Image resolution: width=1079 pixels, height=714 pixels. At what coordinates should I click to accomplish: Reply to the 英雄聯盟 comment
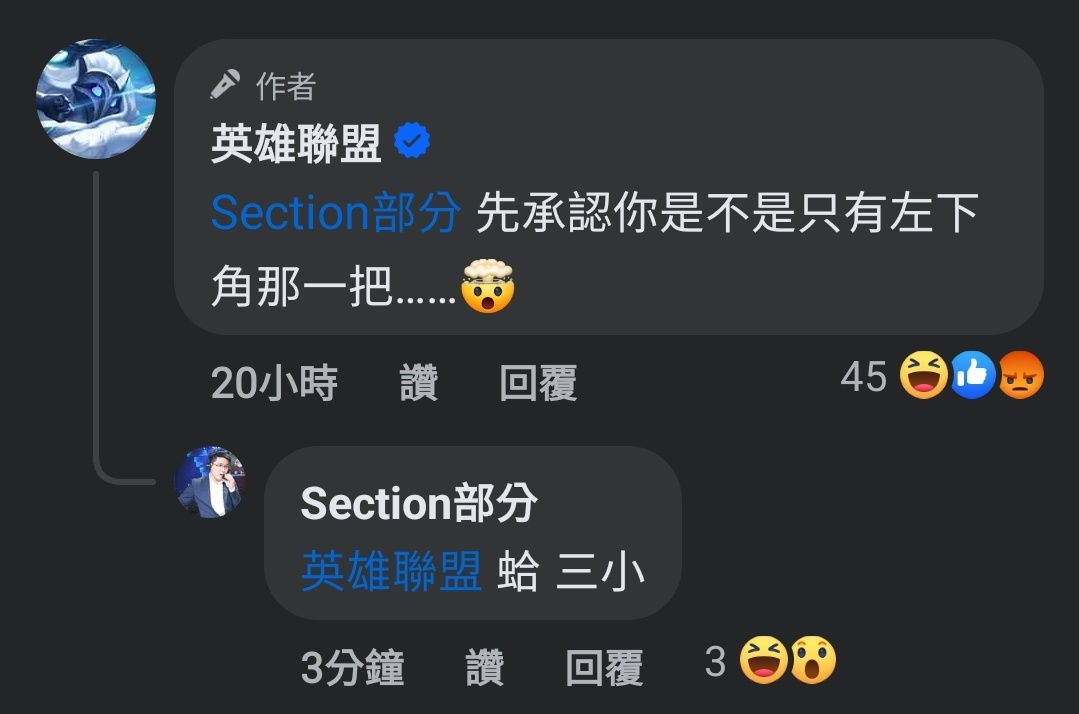538,383
